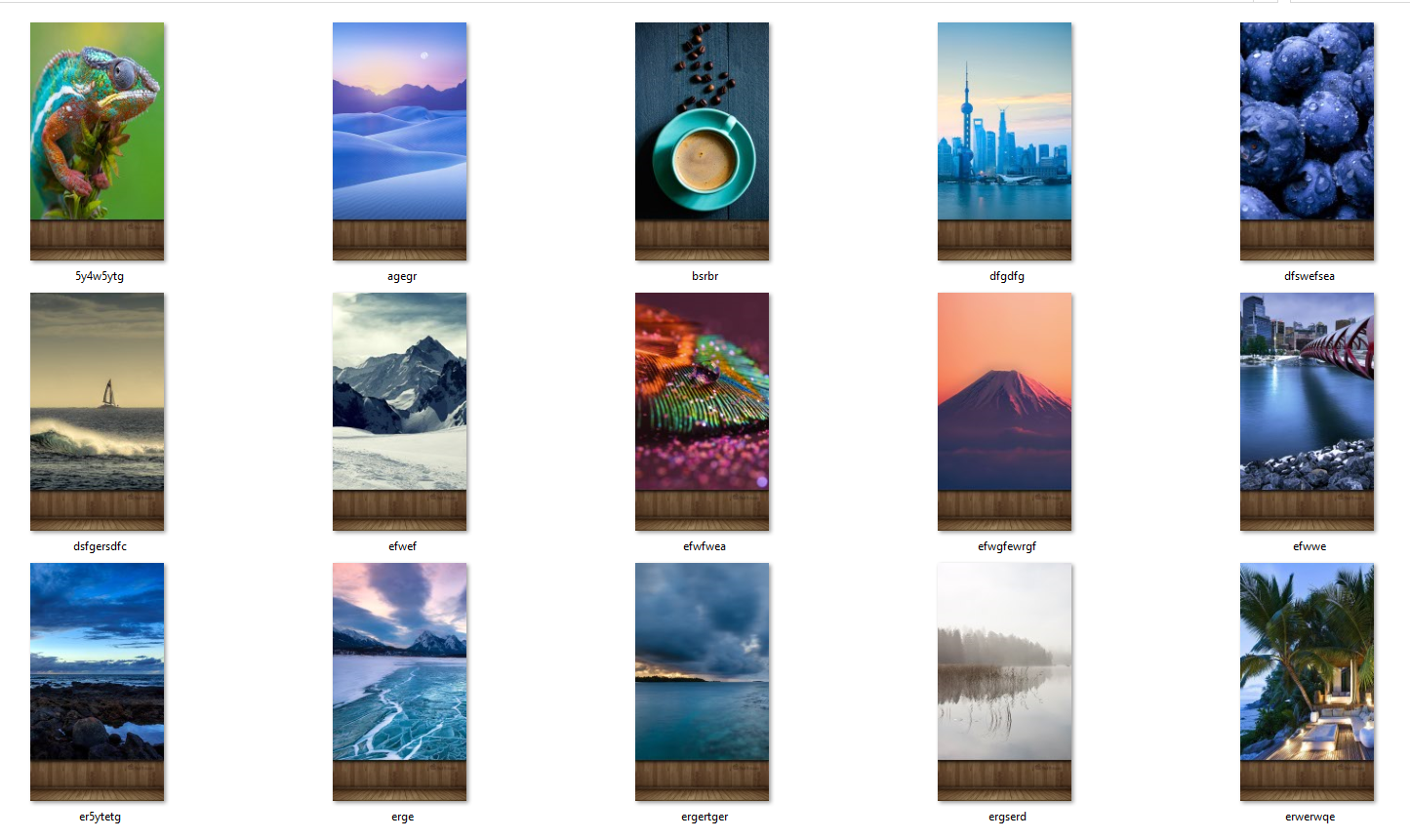Open the red volcano image efwgfewrgf

point(1004,411)
